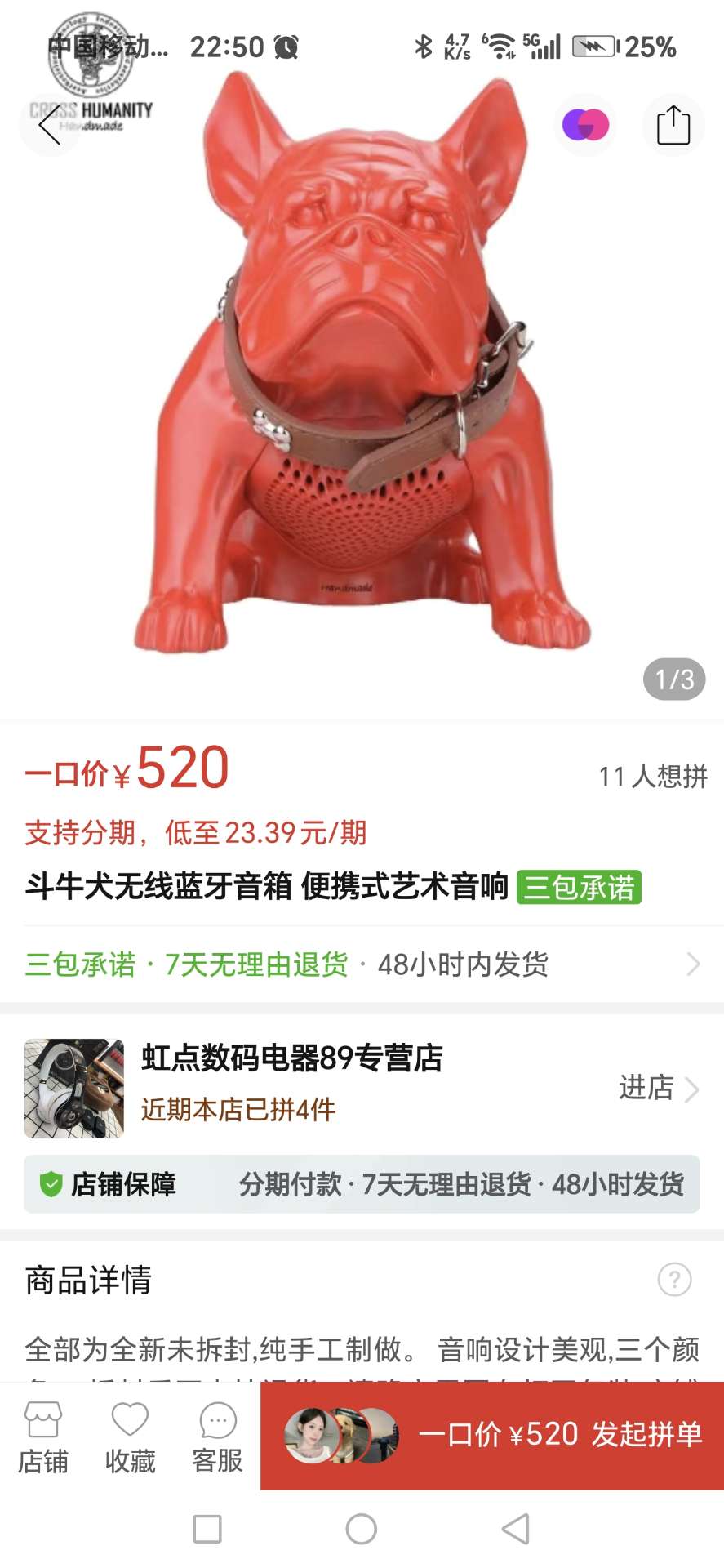Screen dimensions: 724x1568
Task: Add product to 收藏 favorites
Action: (130, 1437)
